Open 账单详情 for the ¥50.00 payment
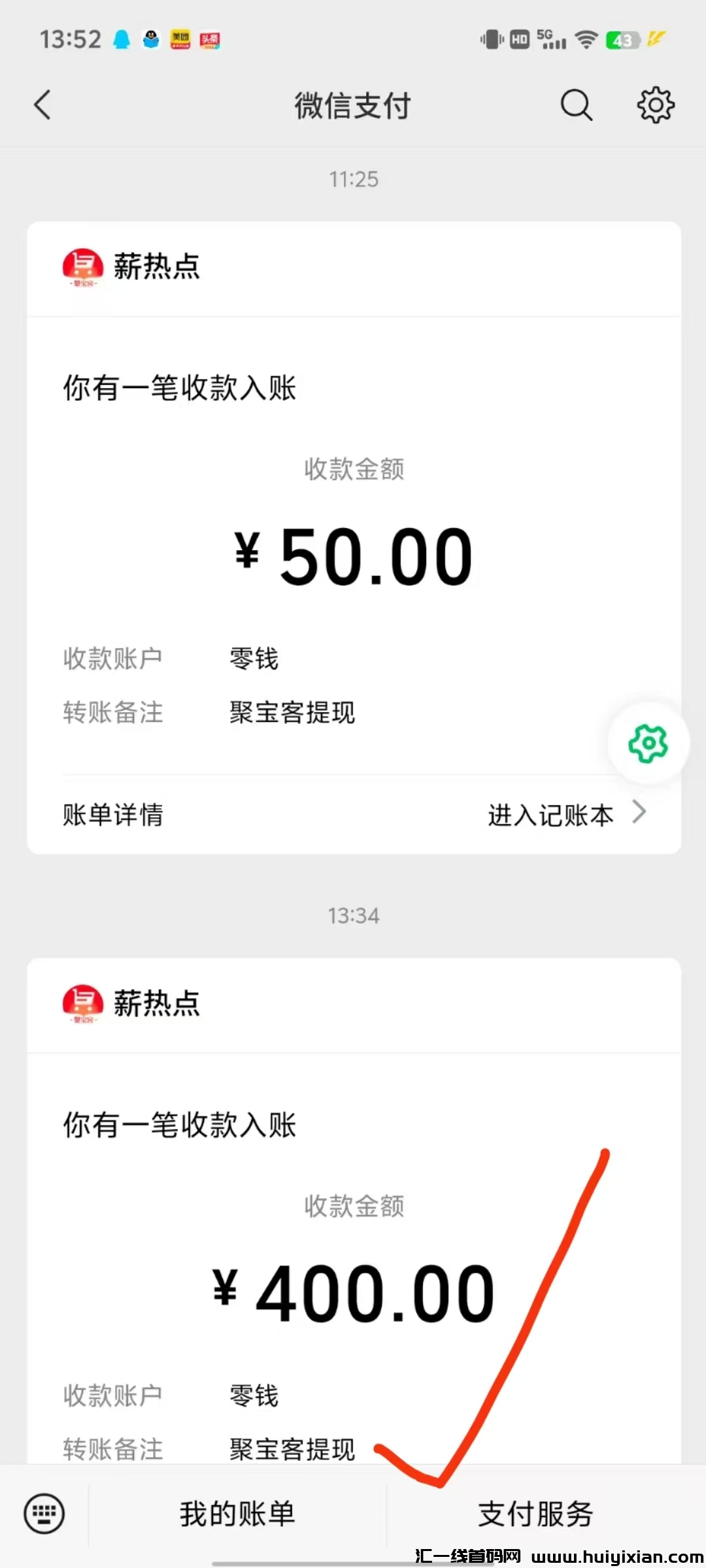Image resolution: width=706 pixels, height=1568 pixels. [112, 815]
